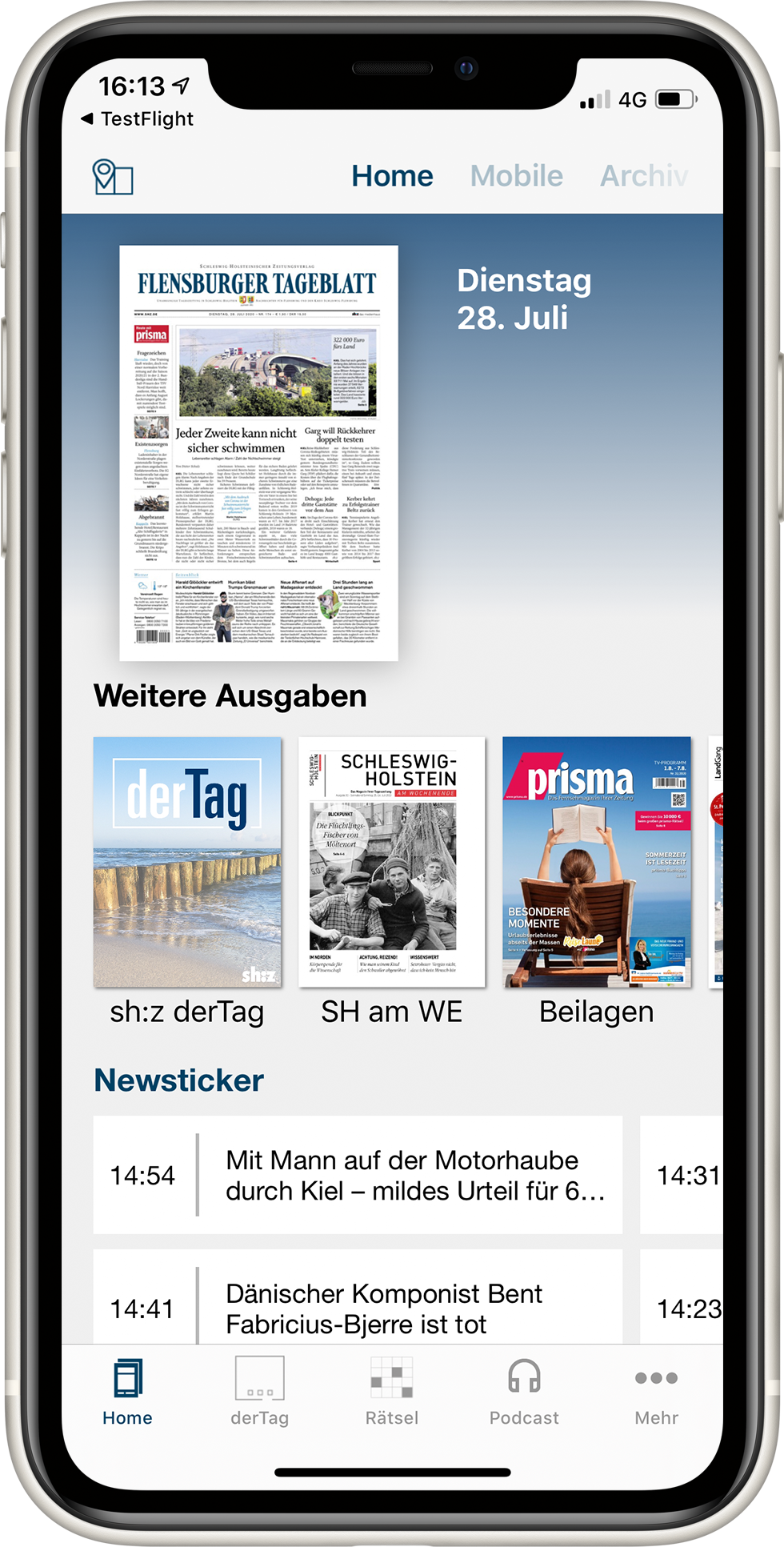Tap the 4G network indicator
The image size is (784, 1547).
[631, 97]
